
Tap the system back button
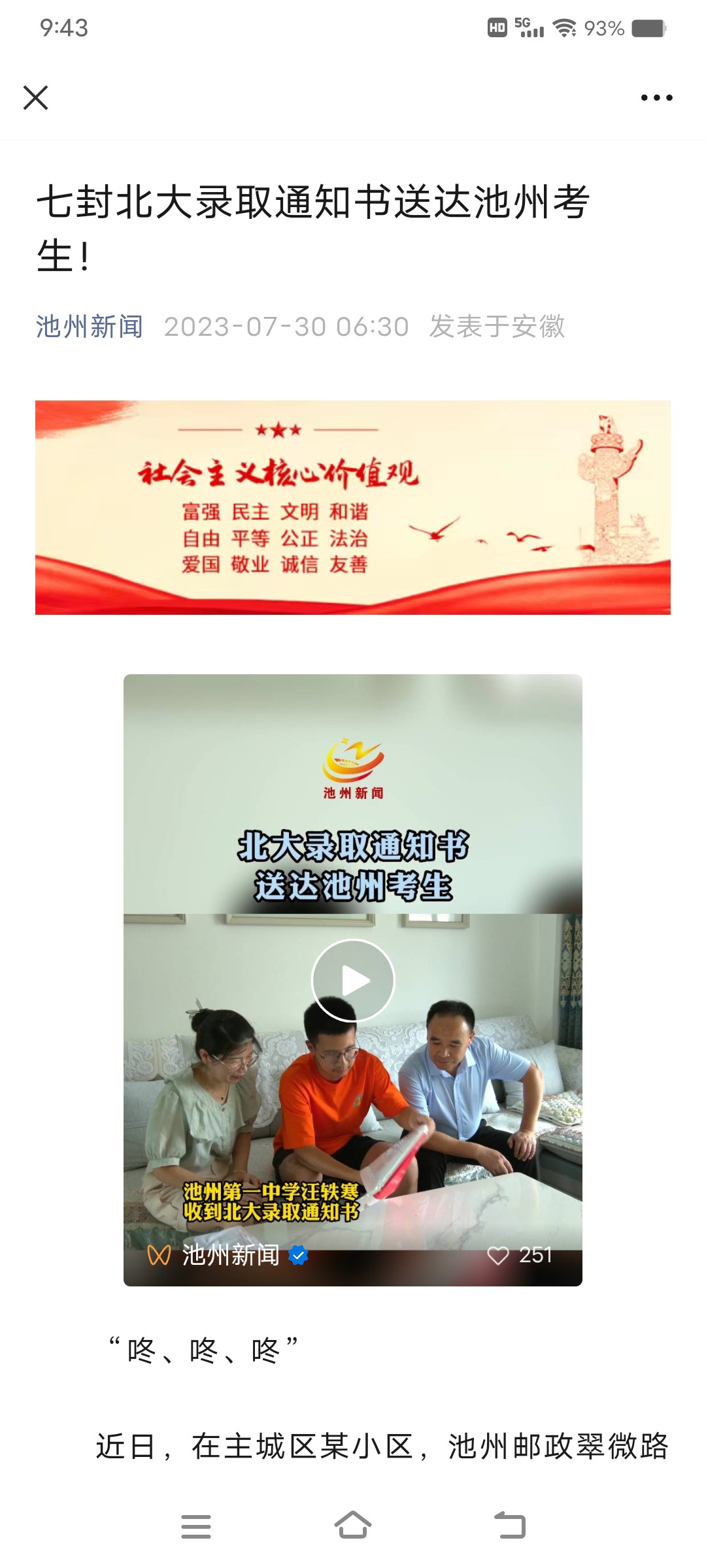tap(510, 1526)
